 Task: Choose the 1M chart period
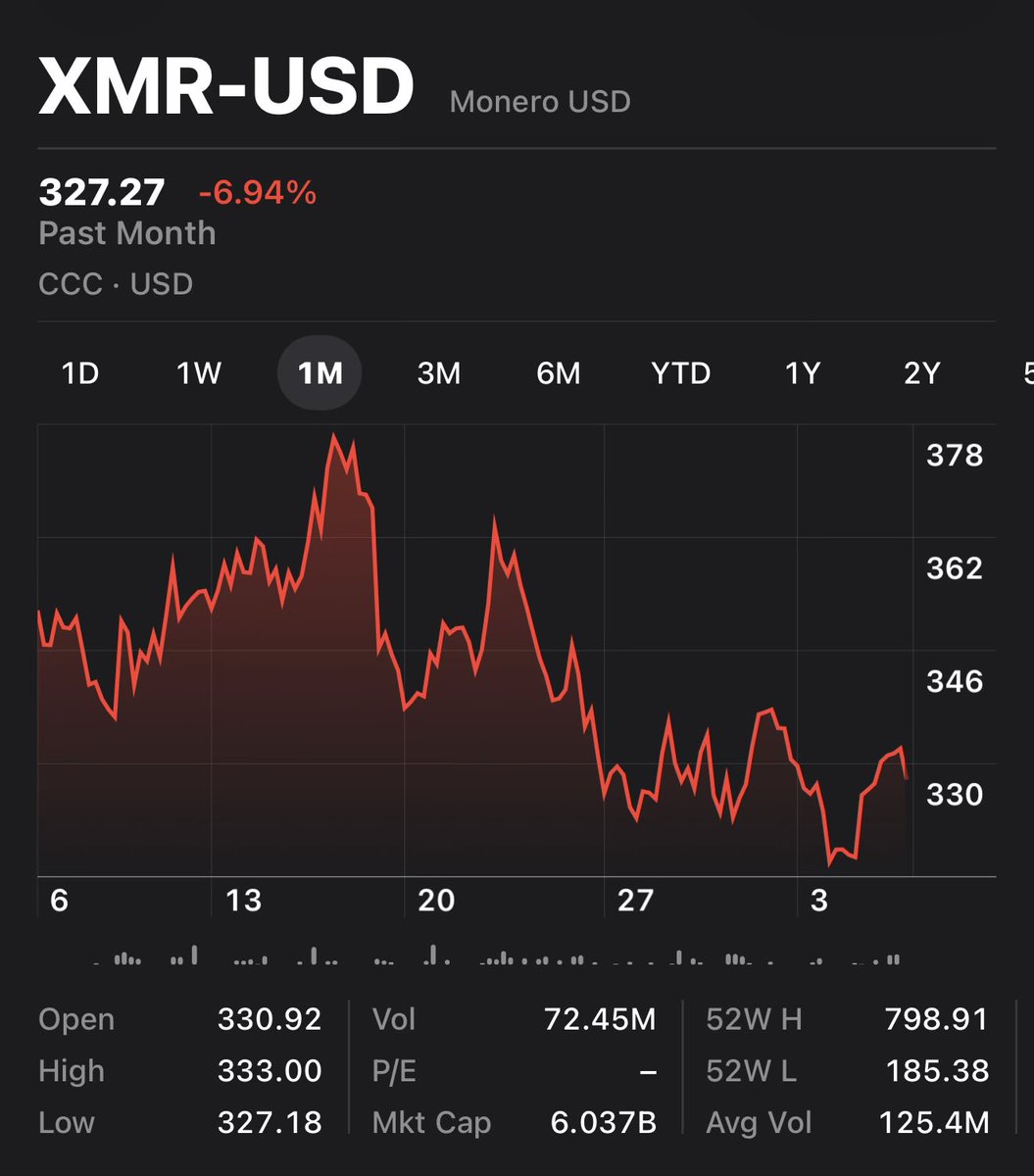(320, 373)
